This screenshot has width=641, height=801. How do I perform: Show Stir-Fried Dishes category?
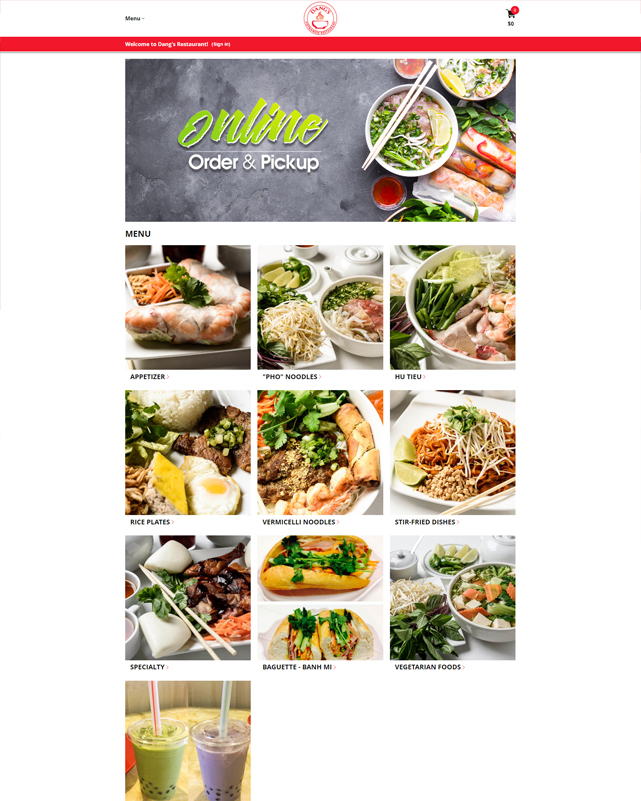pyautogui.click(x=452, y=453)
